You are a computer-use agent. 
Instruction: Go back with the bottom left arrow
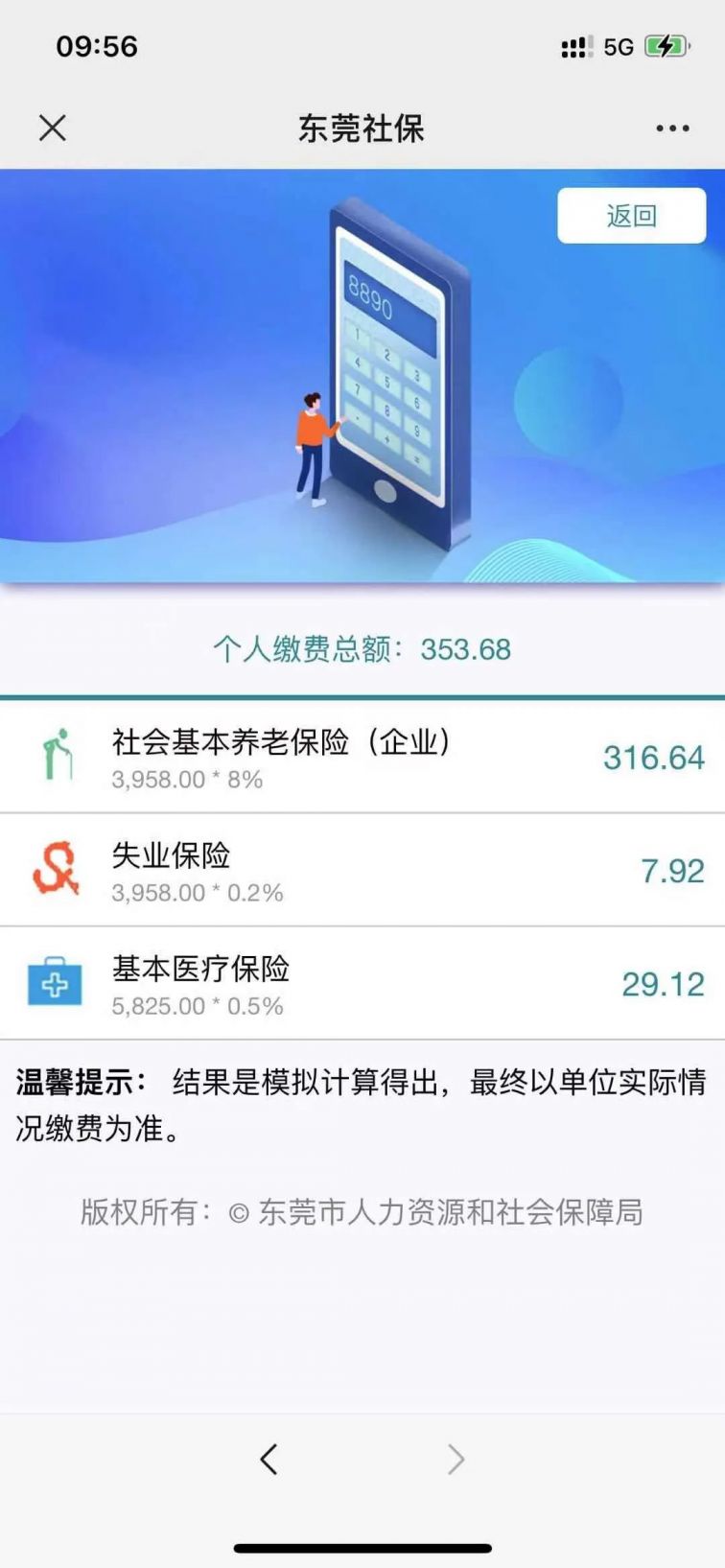tap(269, 1459)
